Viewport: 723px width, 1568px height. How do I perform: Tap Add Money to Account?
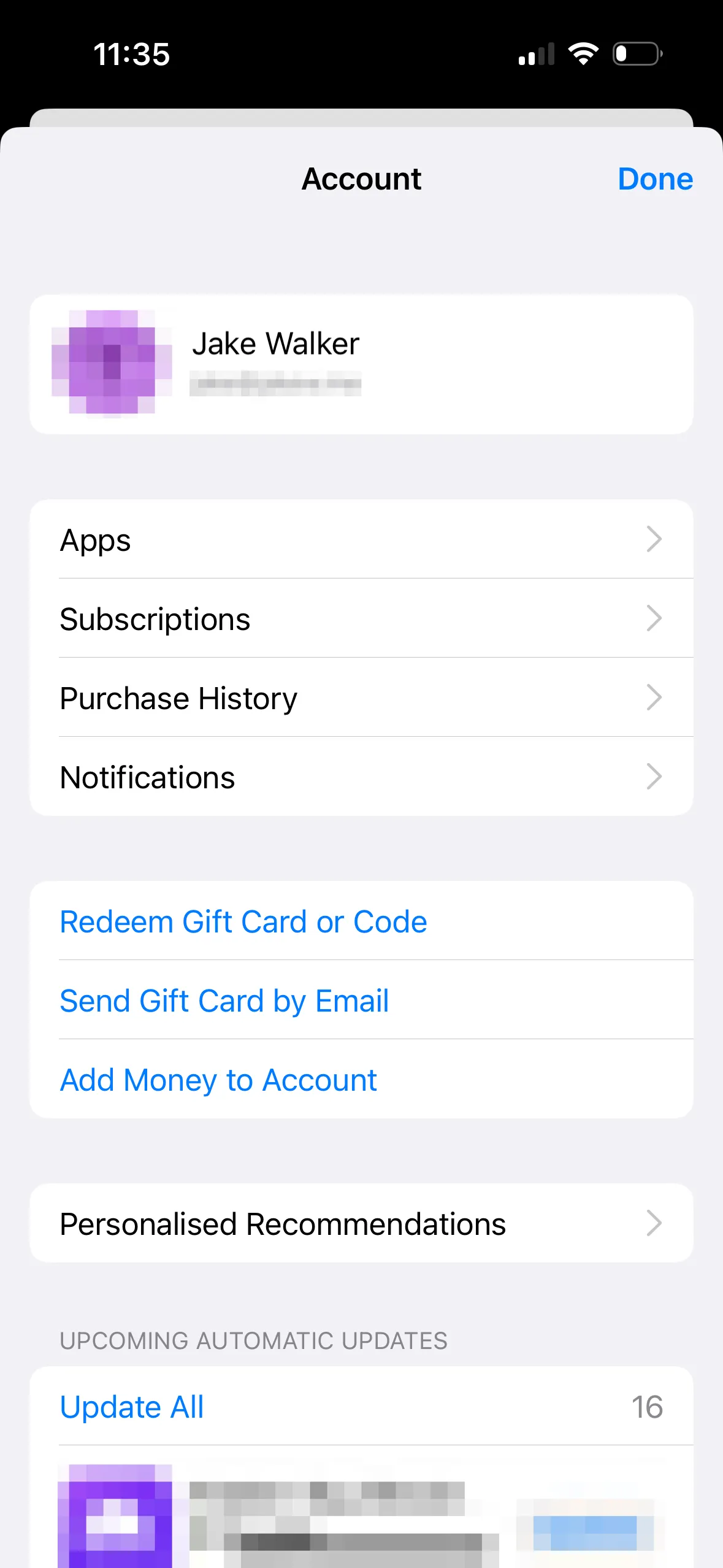coord(218,1080)
